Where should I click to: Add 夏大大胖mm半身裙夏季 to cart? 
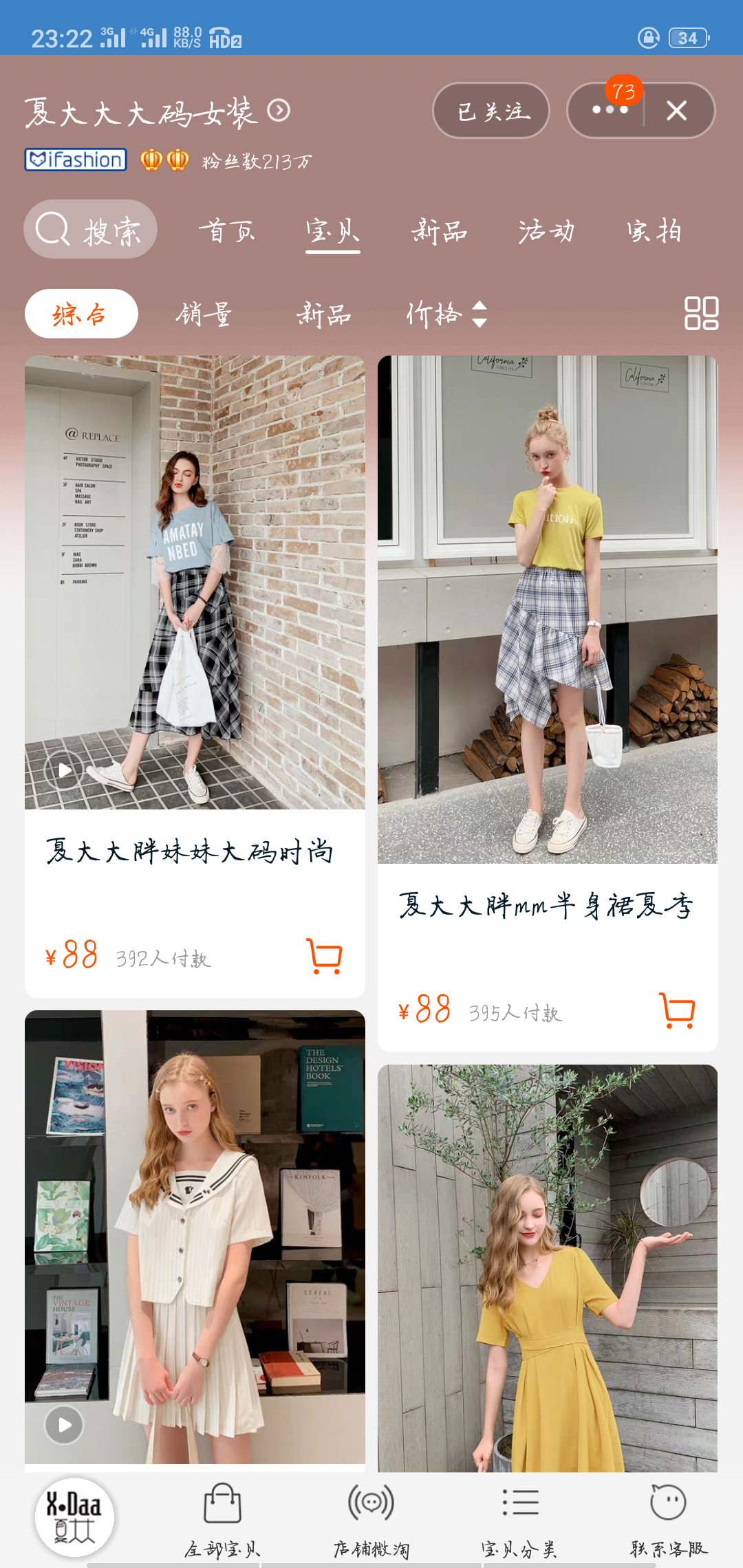click(677, 1010)
